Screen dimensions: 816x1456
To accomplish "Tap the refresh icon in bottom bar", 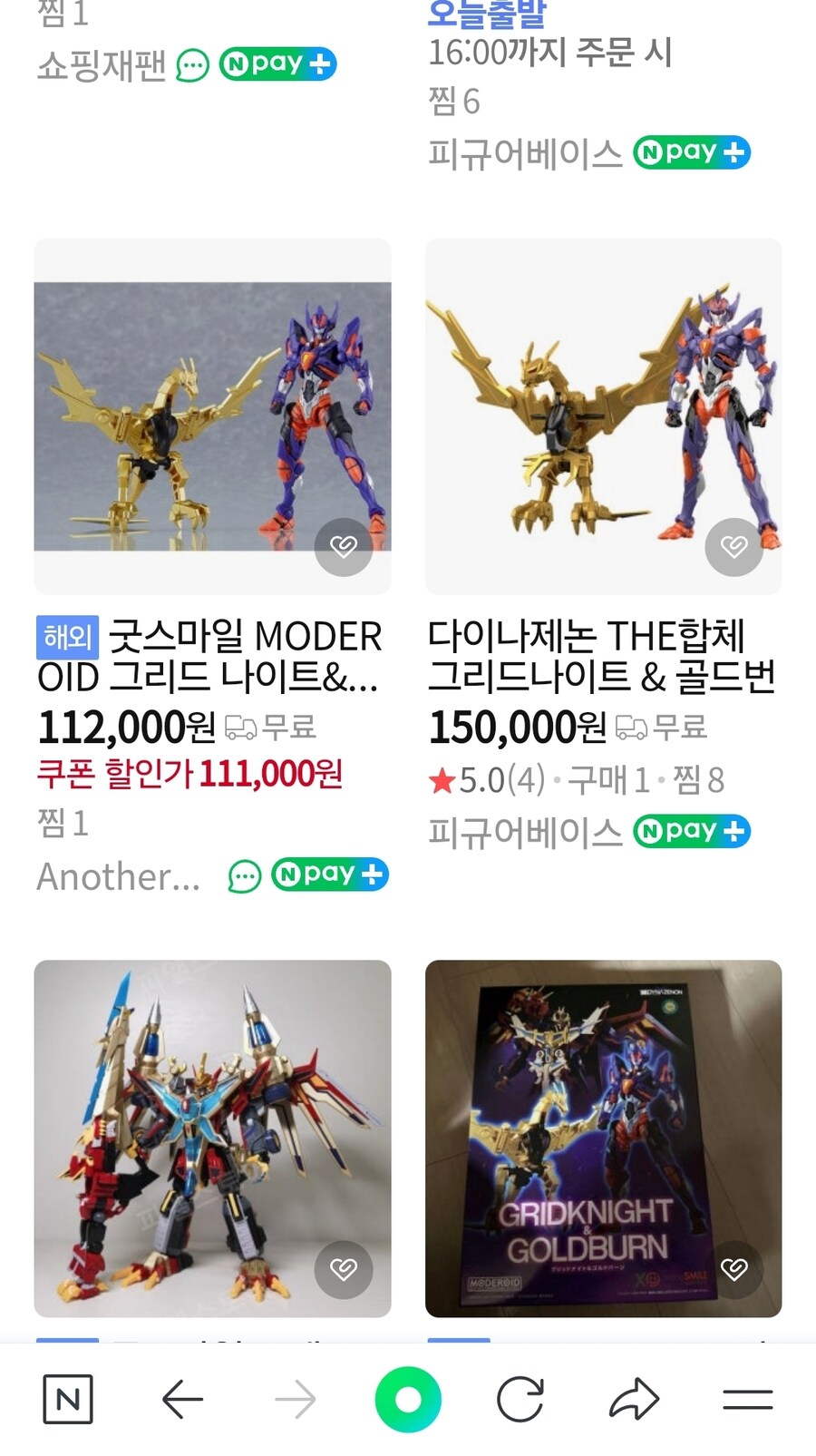I will pyautogui.click(x=521, y=1399).
